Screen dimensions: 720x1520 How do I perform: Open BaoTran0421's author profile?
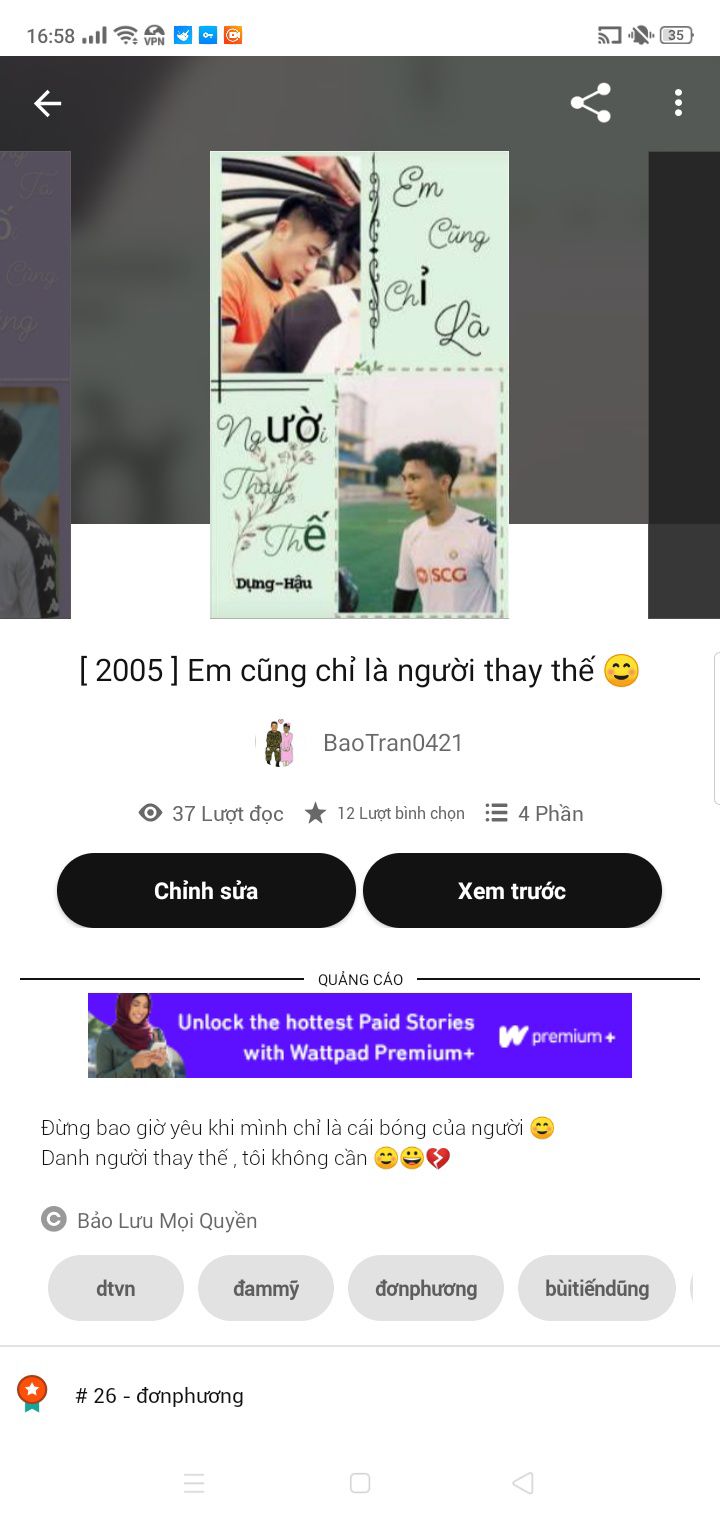362,743
